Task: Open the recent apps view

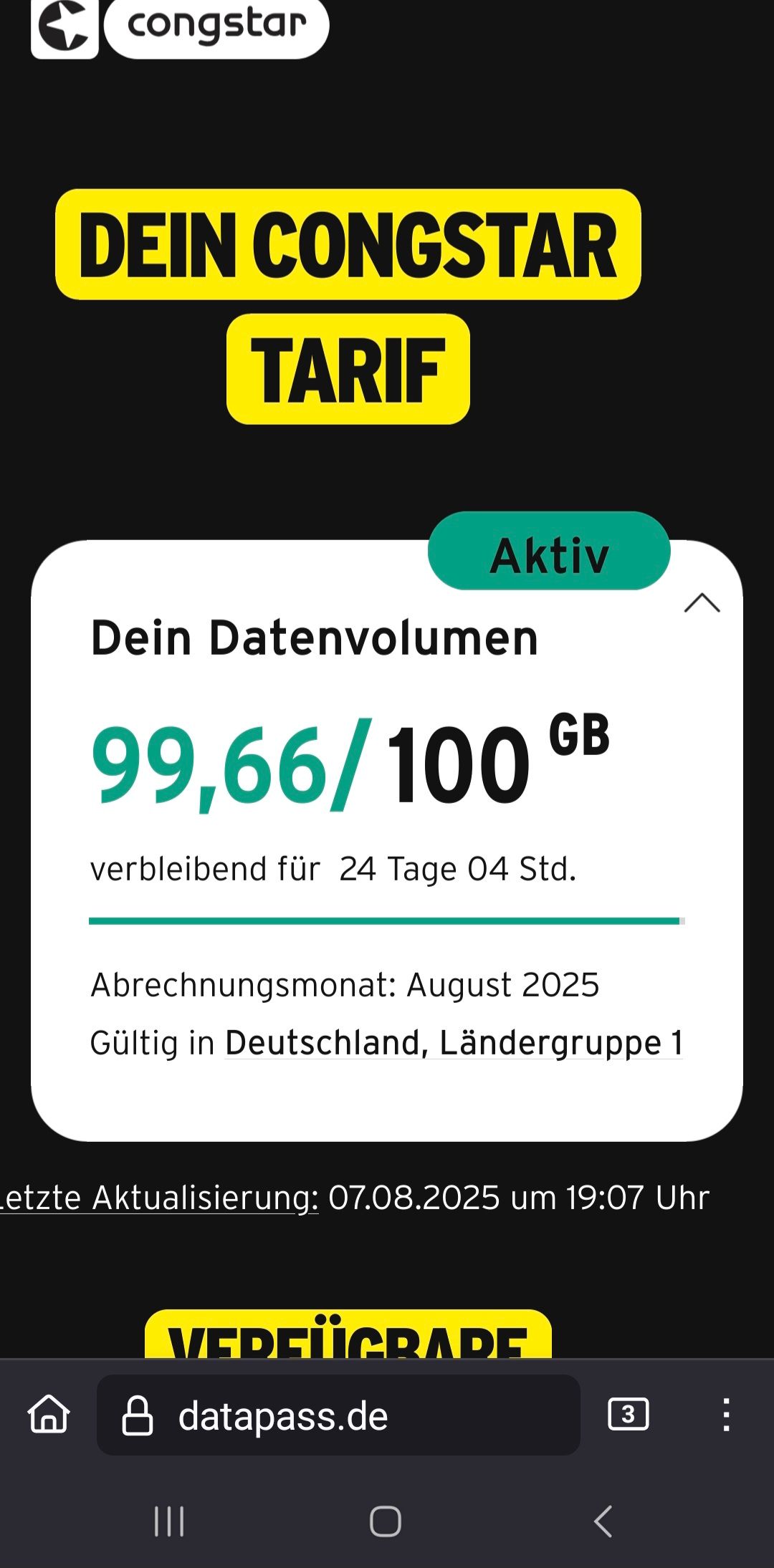Action: pos(170,1521)
